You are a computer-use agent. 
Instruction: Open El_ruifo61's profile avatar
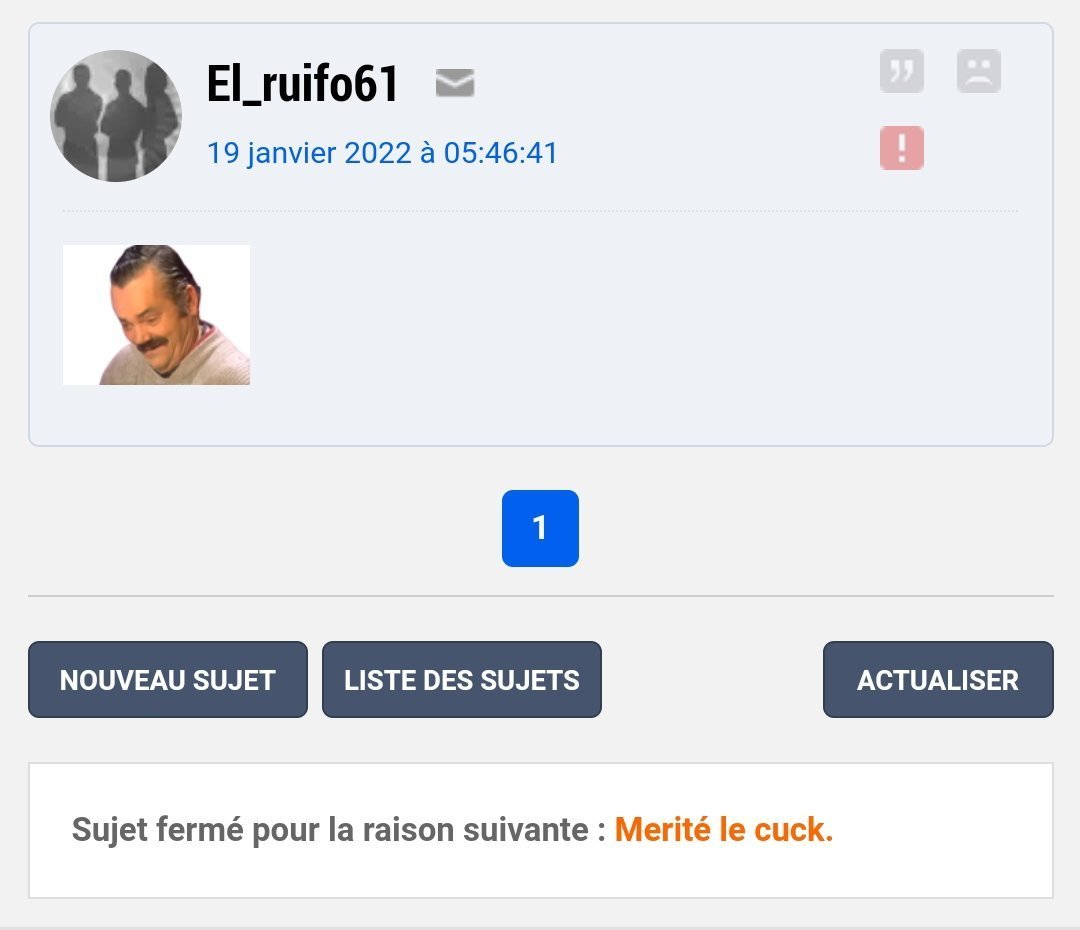pos(116,116)
